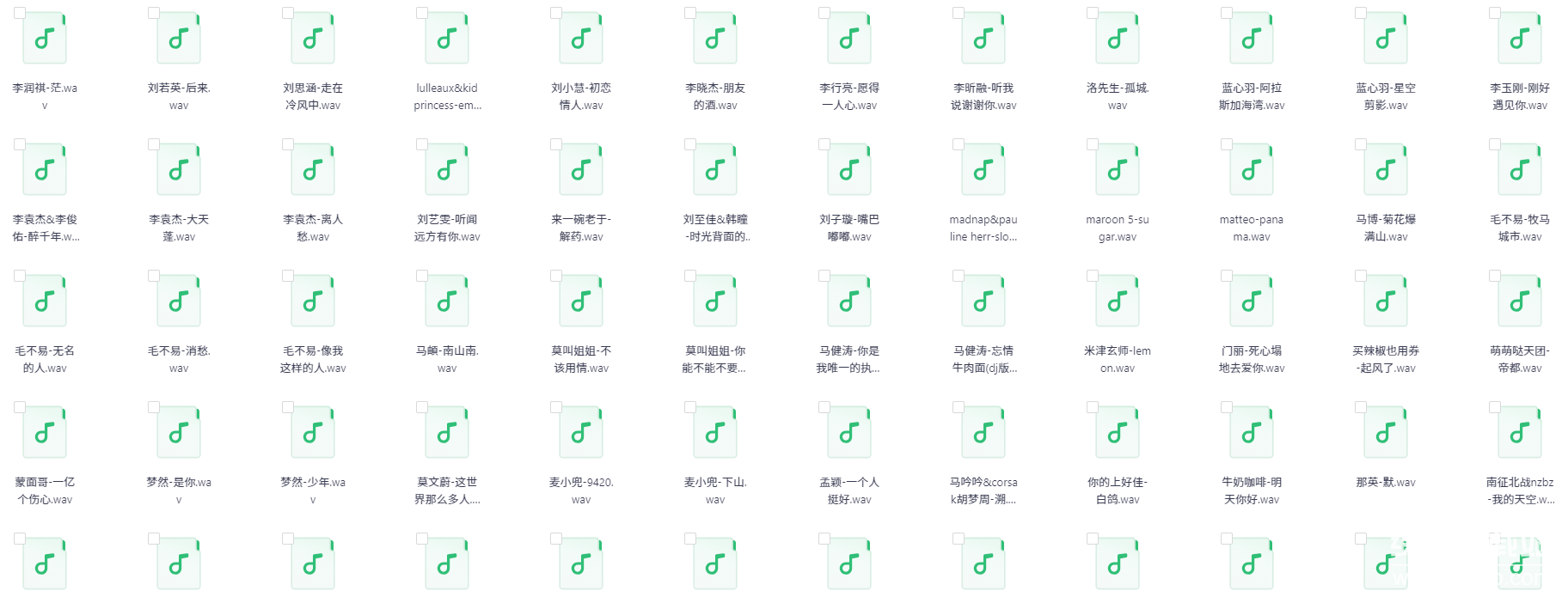Open 刘若英-后来.wav
Viewport: 1568px width, 603px height.
tap(179, 40)
